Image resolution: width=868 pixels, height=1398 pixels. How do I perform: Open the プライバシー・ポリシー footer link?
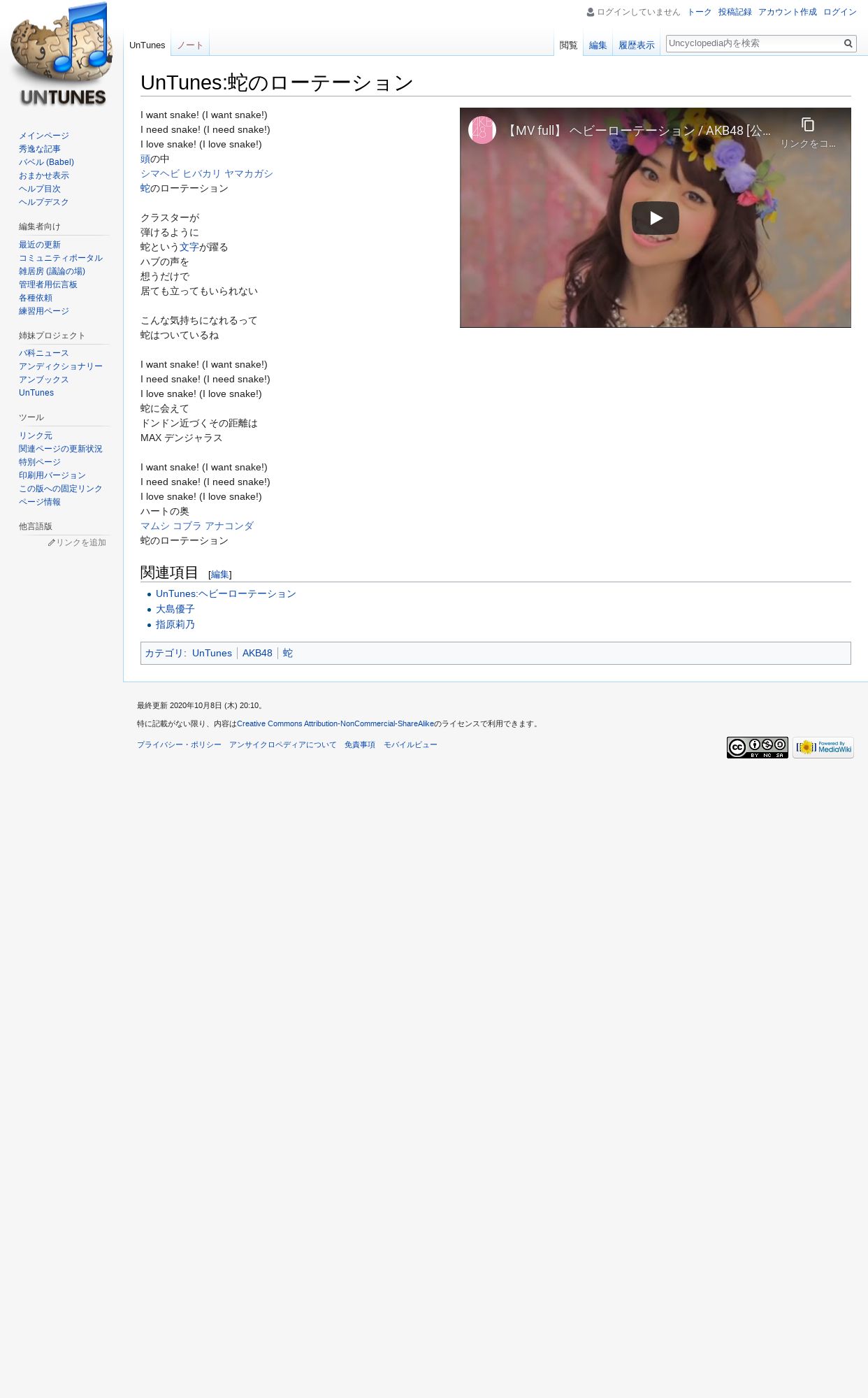tap(179, 744)
